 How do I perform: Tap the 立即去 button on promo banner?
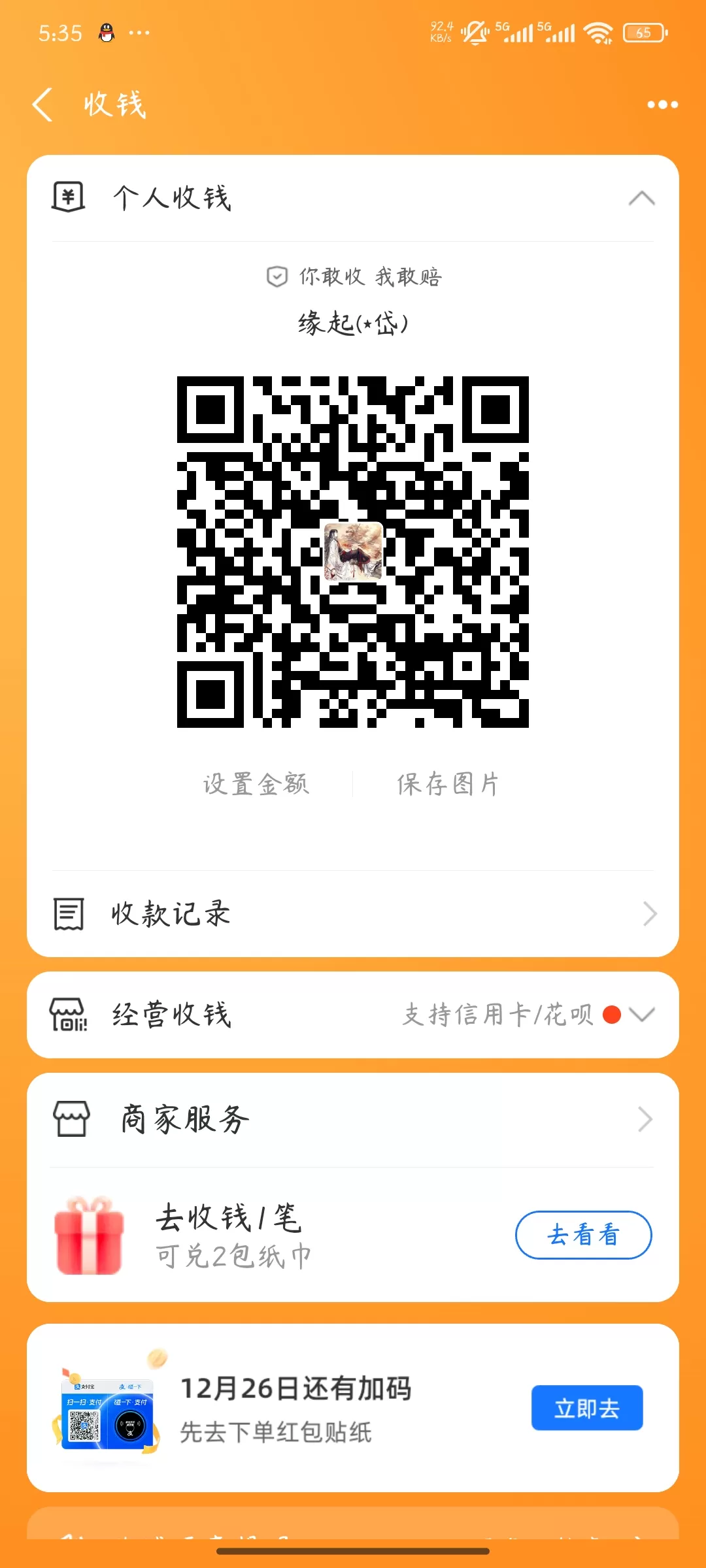click(x=587, y=1409)
